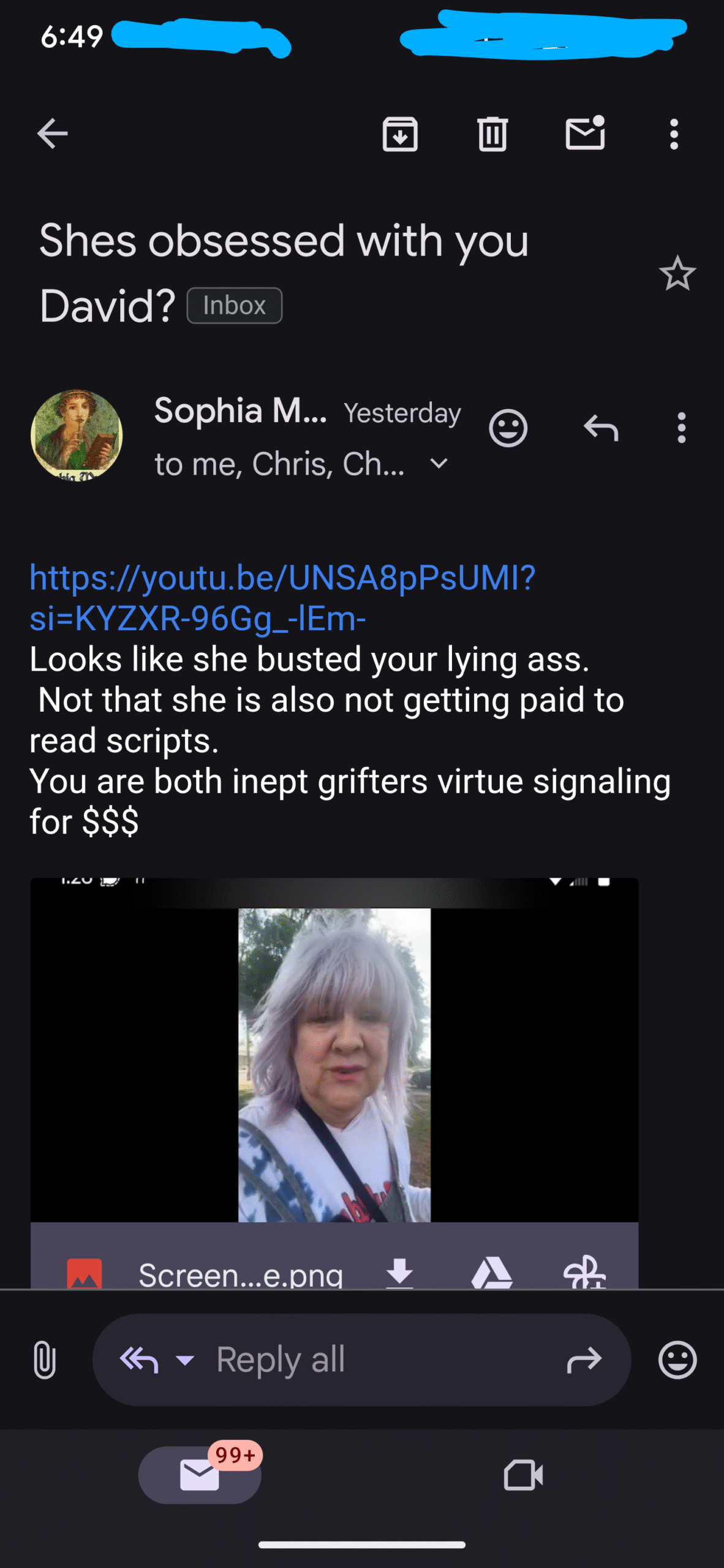Image resolution: width=724 pixels, height=1568 pixels.
Task: Forward this email using the arrow
Action: pyautogui.click(x=584, y=1360)
